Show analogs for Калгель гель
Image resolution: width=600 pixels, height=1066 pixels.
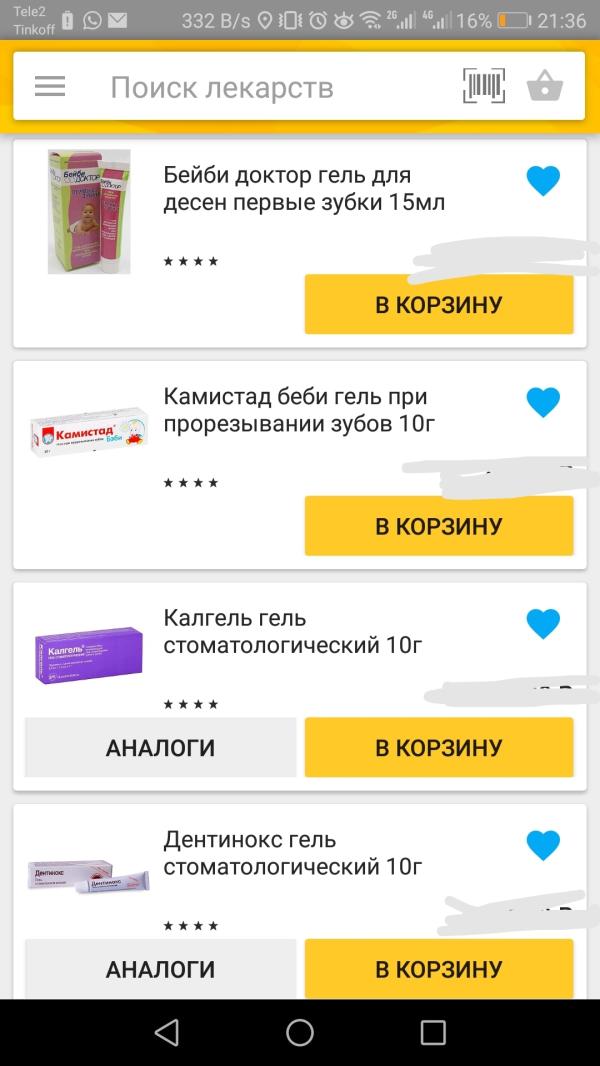click(160, 747)
